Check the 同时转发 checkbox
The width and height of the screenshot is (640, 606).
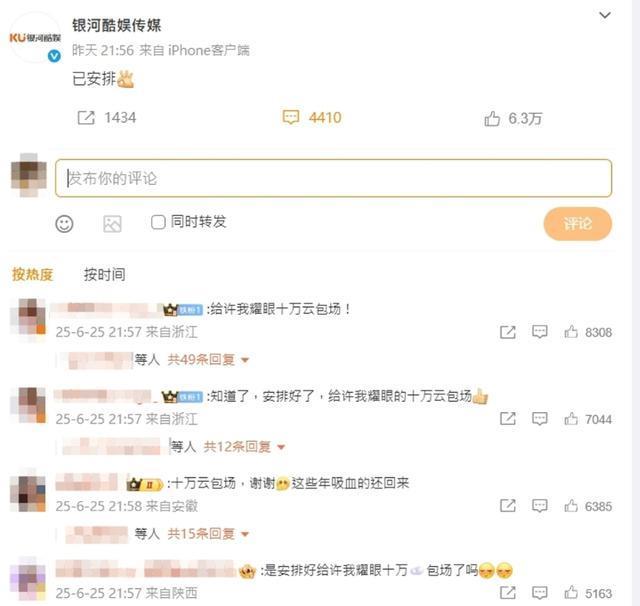[158, 222]
